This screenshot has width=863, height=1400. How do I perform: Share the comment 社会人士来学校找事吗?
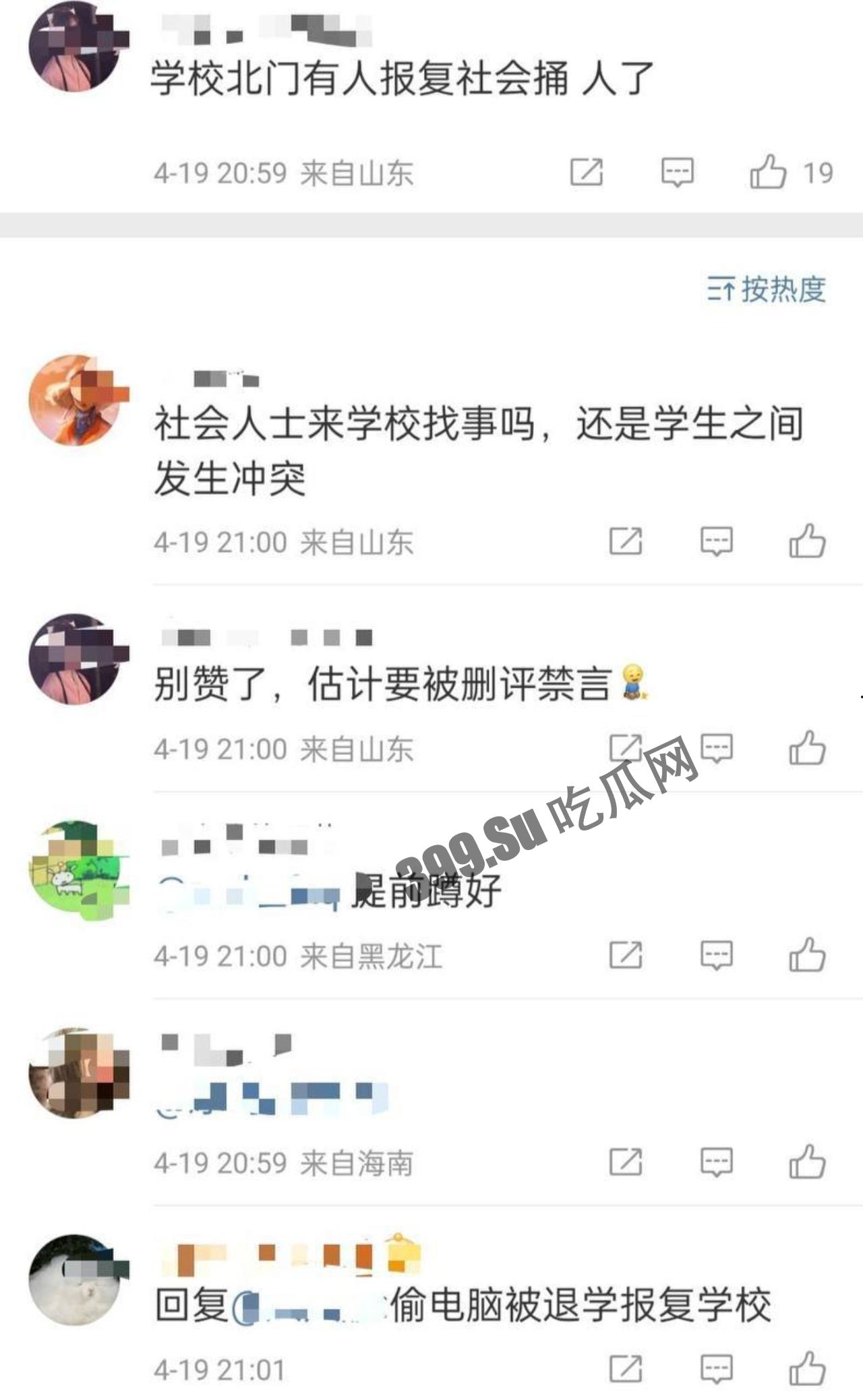(626, 541)
